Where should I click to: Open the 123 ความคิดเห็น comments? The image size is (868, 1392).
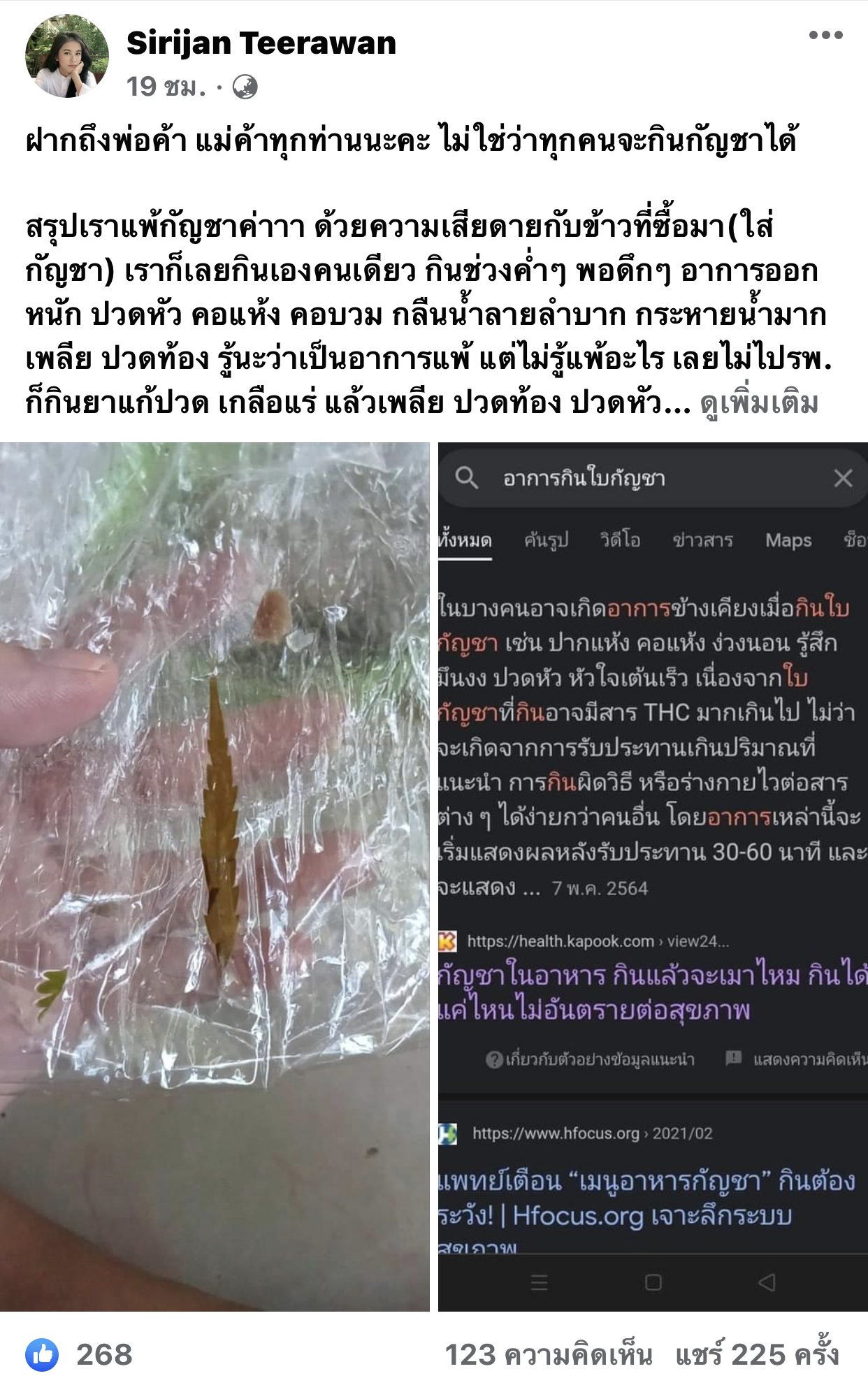coord(548,1354)
